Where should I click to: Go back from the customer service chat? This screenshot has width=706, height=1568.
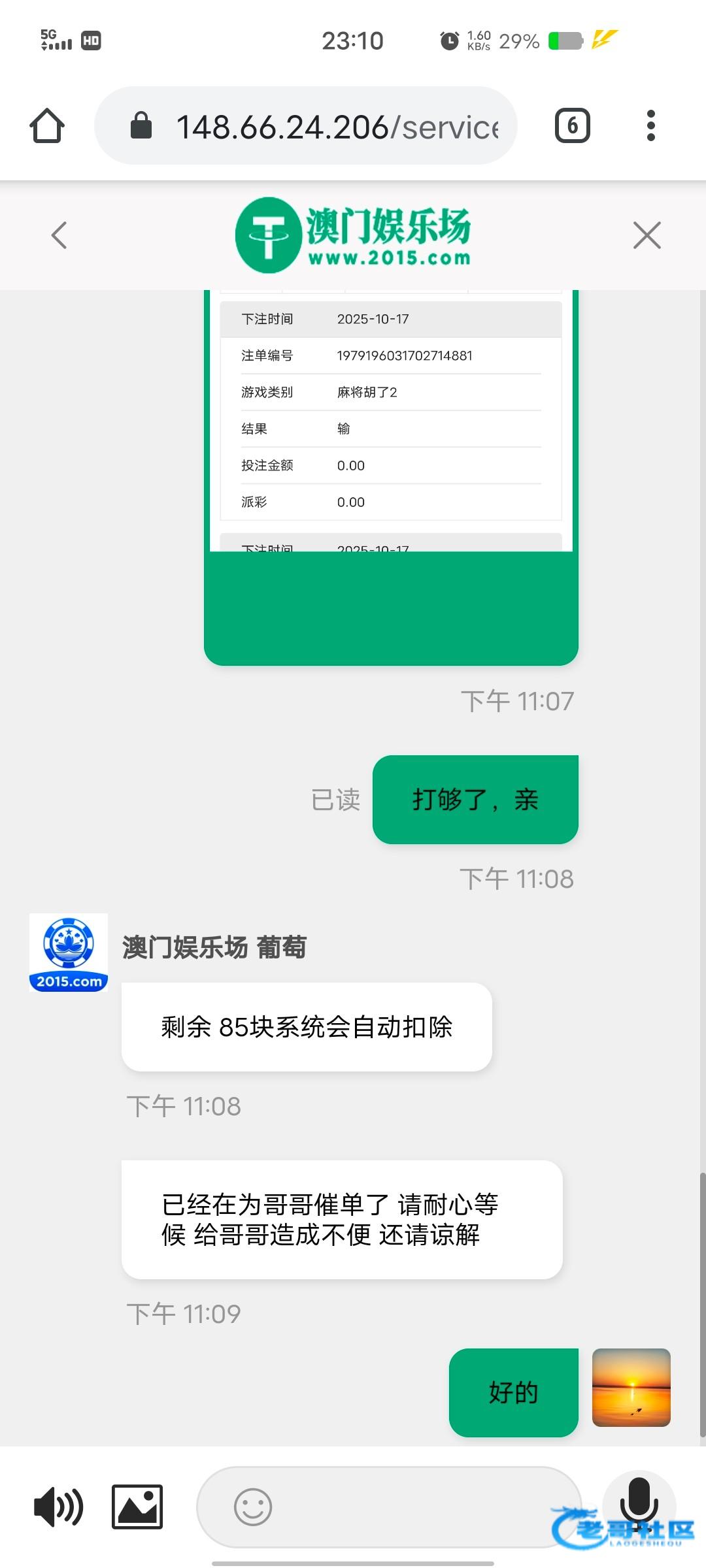[x=59, y=235]
